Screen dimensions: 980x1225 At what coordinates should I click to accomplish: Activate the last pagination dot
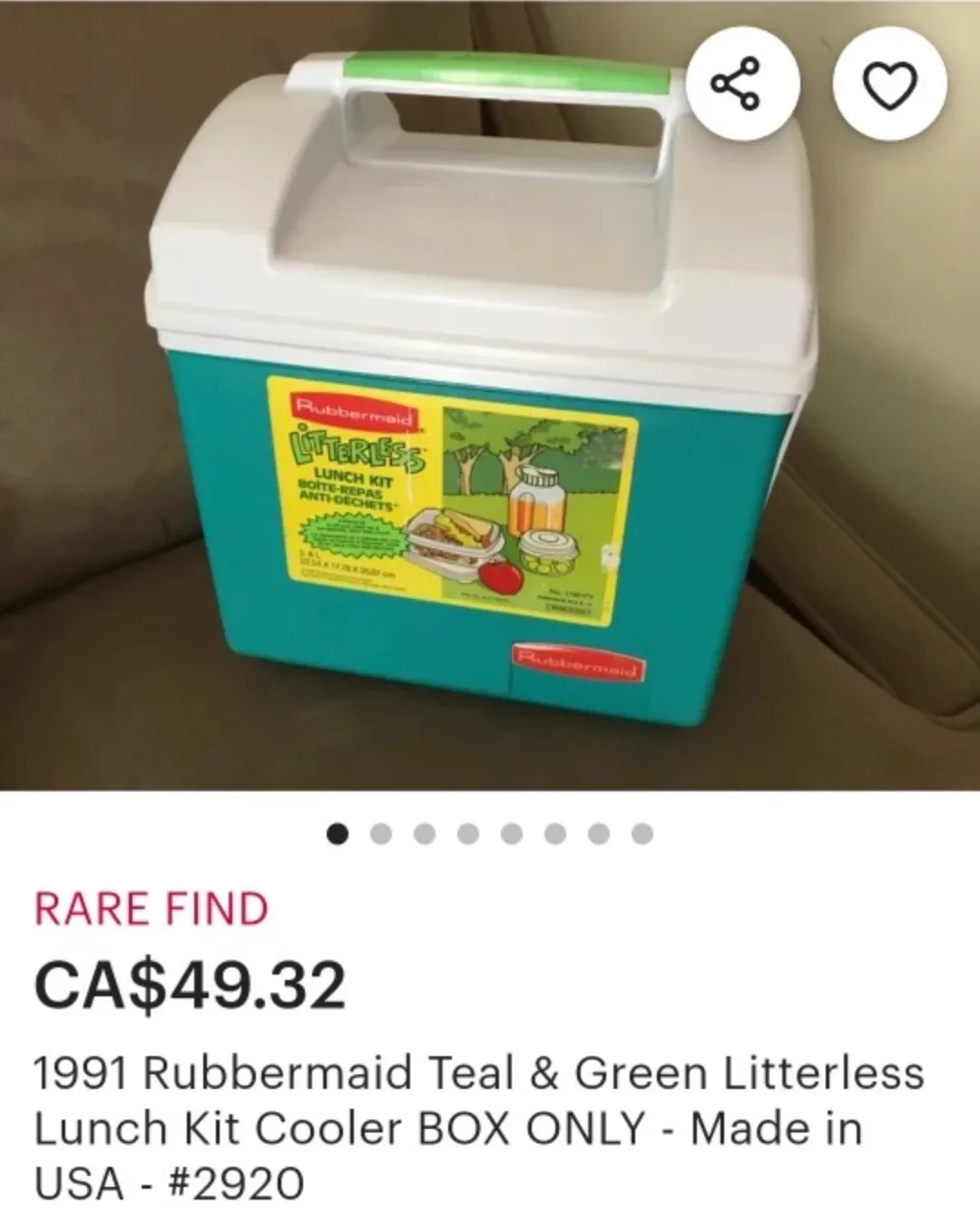tap(642, 828)
